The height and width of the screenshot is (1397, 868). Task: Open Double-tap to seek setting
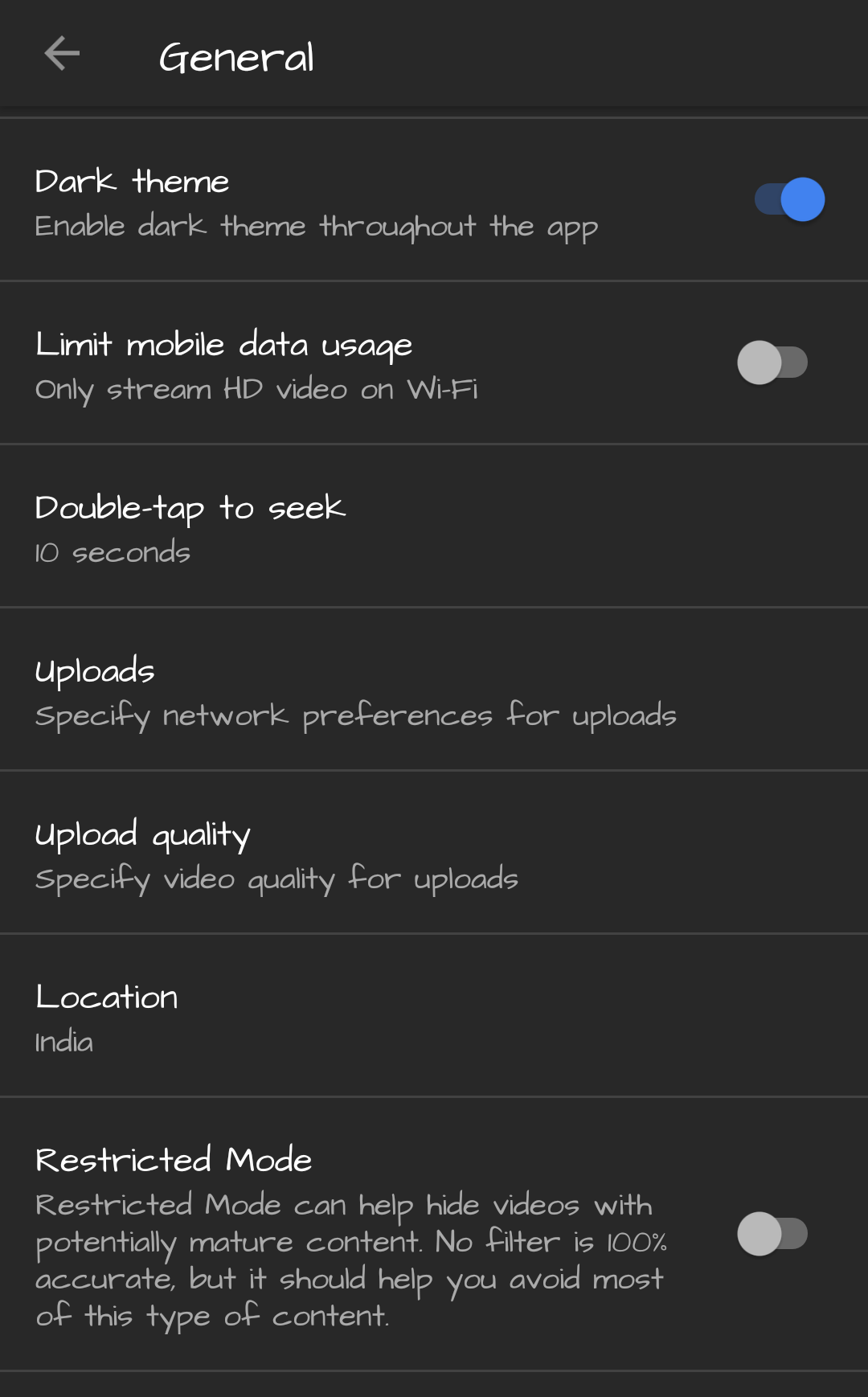[x=434, y=527]
